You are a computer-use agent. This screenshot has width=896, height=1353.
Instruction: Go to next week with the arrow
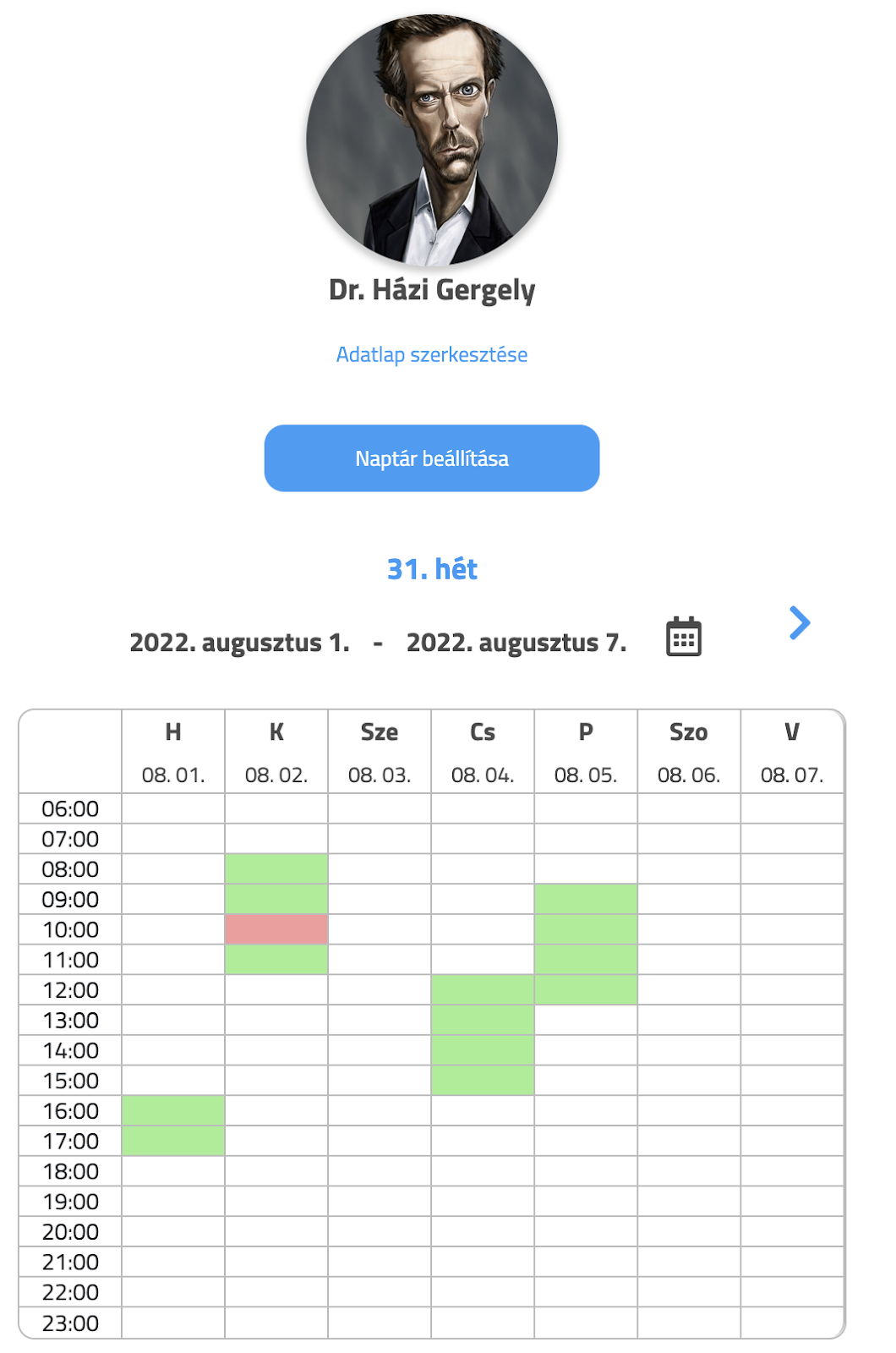tap(799, 623)
